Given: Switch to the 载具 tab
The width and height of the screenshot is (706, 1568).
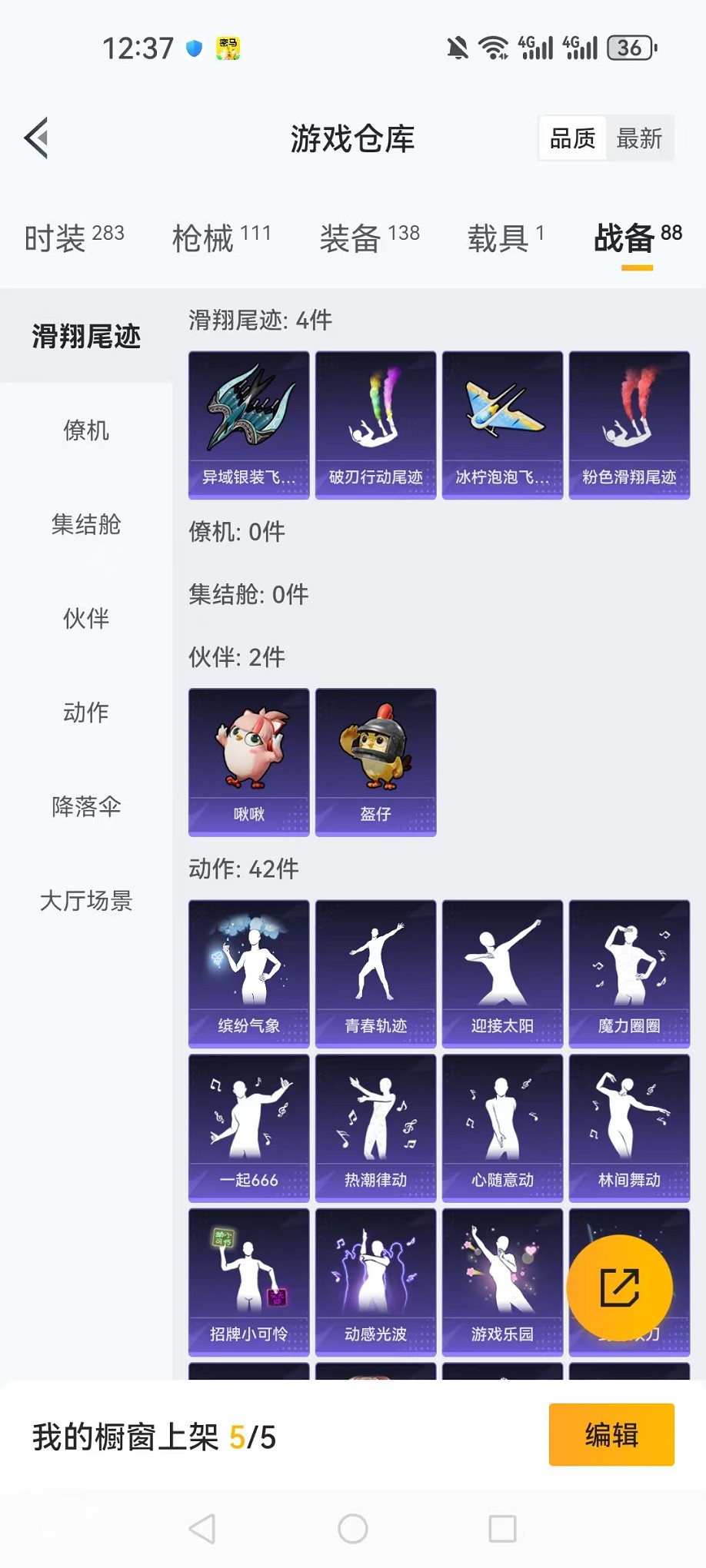Looking at the screenshot, I should click(x=505, y=238).
